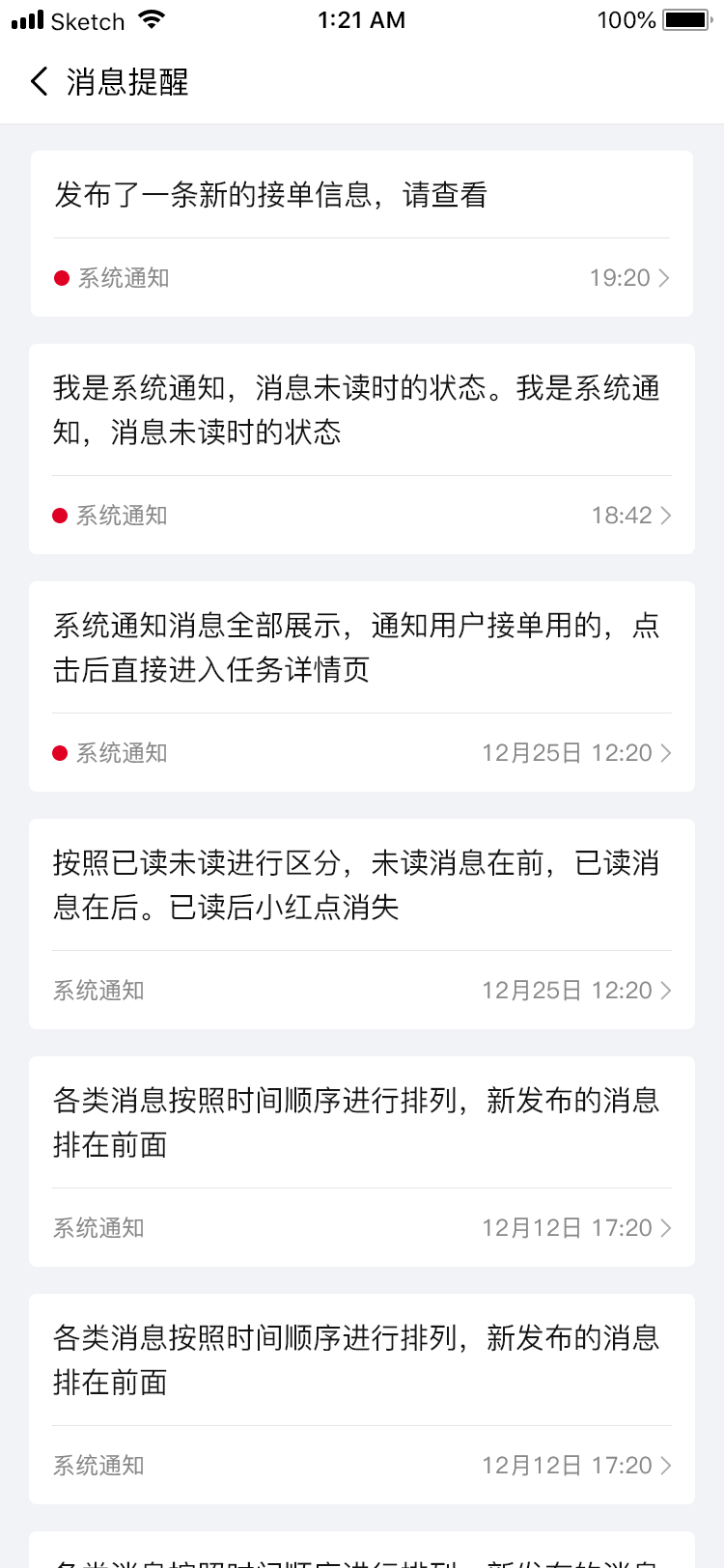Screen dimensions: 724x1568
Task: View the 系统通知消息全部展示 message
Action: click(362, 686)
